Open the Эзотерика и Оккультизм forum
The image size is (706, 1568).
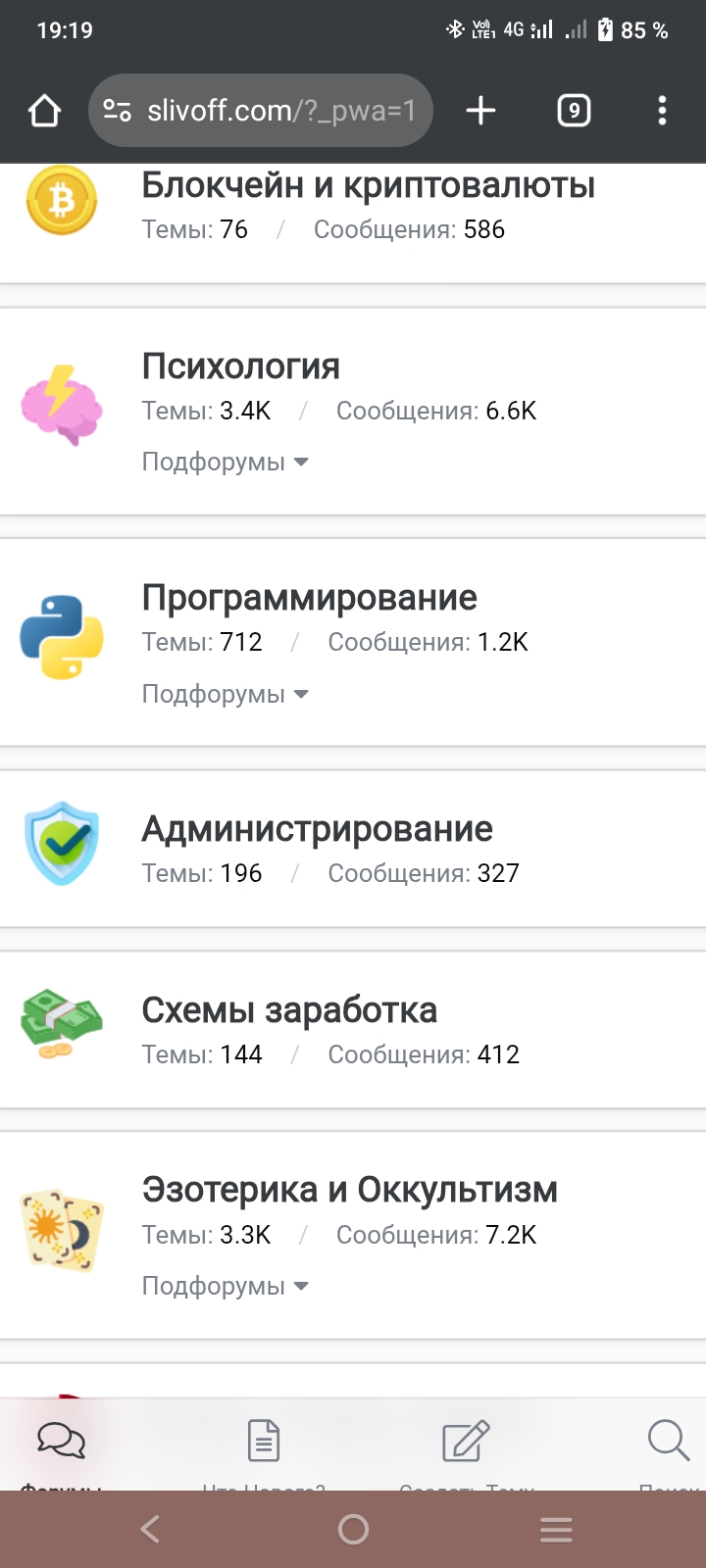click(x=349, y=1190)
